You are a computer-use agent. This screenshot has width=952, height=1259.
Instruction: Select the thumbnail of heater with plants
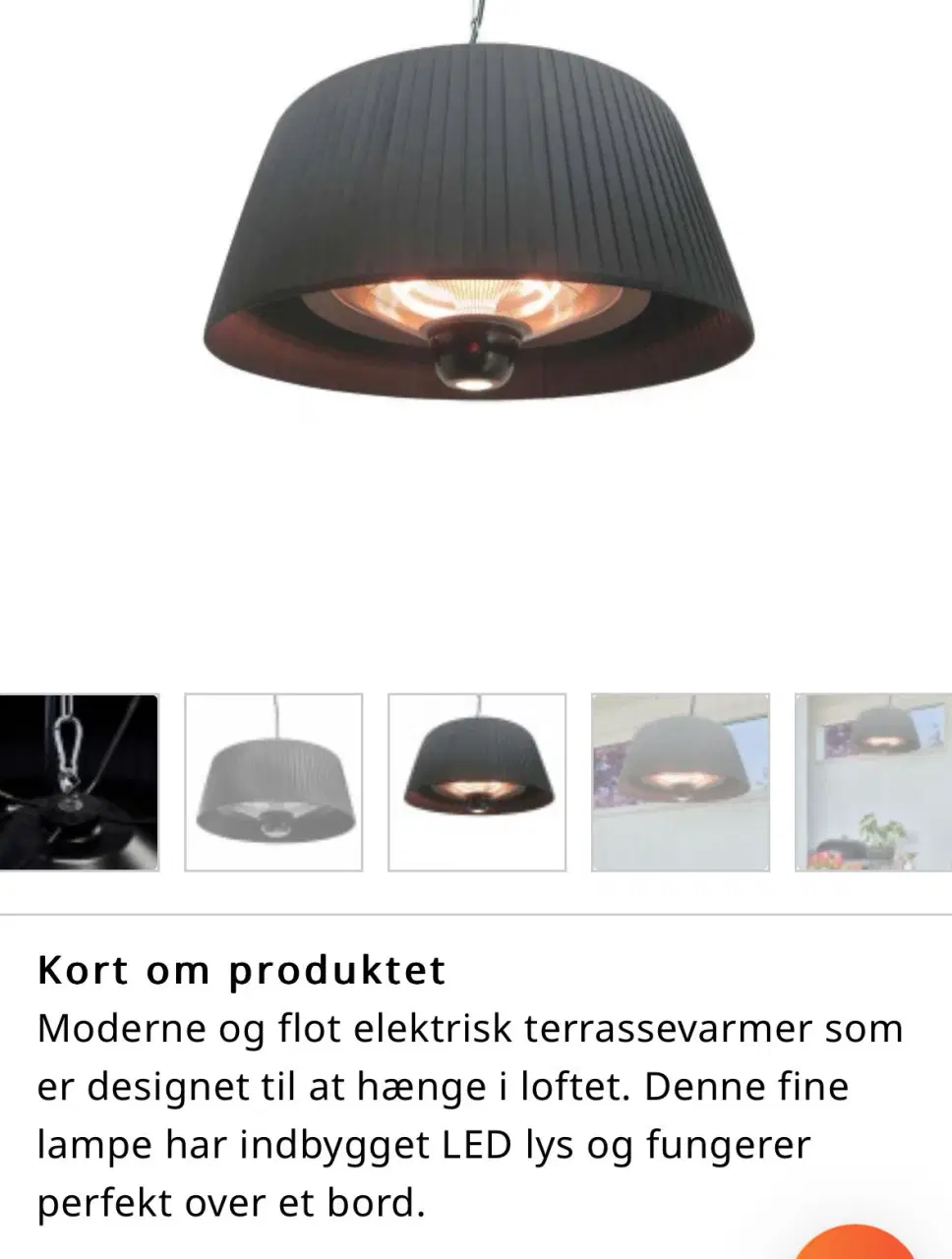tap(873, 782)
